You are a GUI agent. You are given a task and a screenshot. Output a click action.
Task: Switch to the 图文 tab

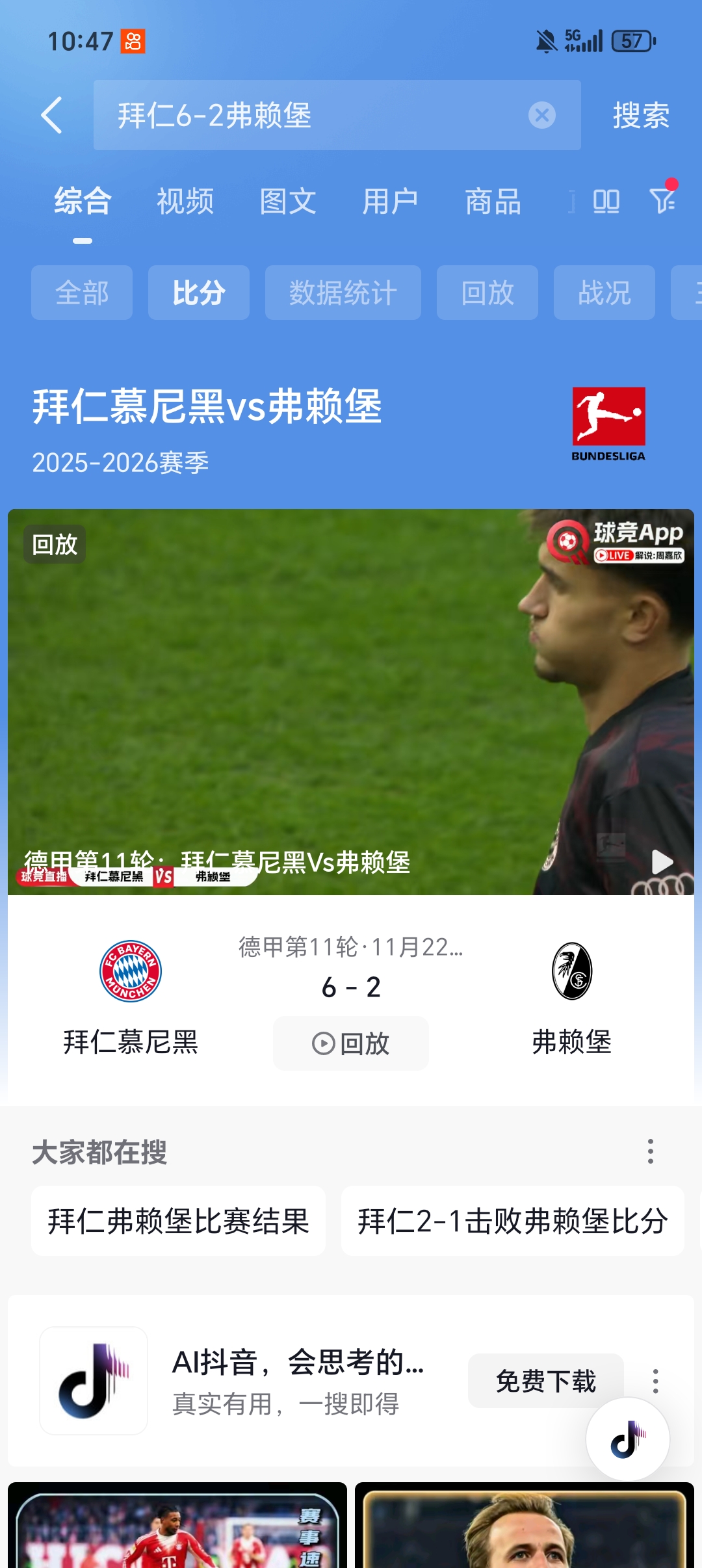click(288, 202)
